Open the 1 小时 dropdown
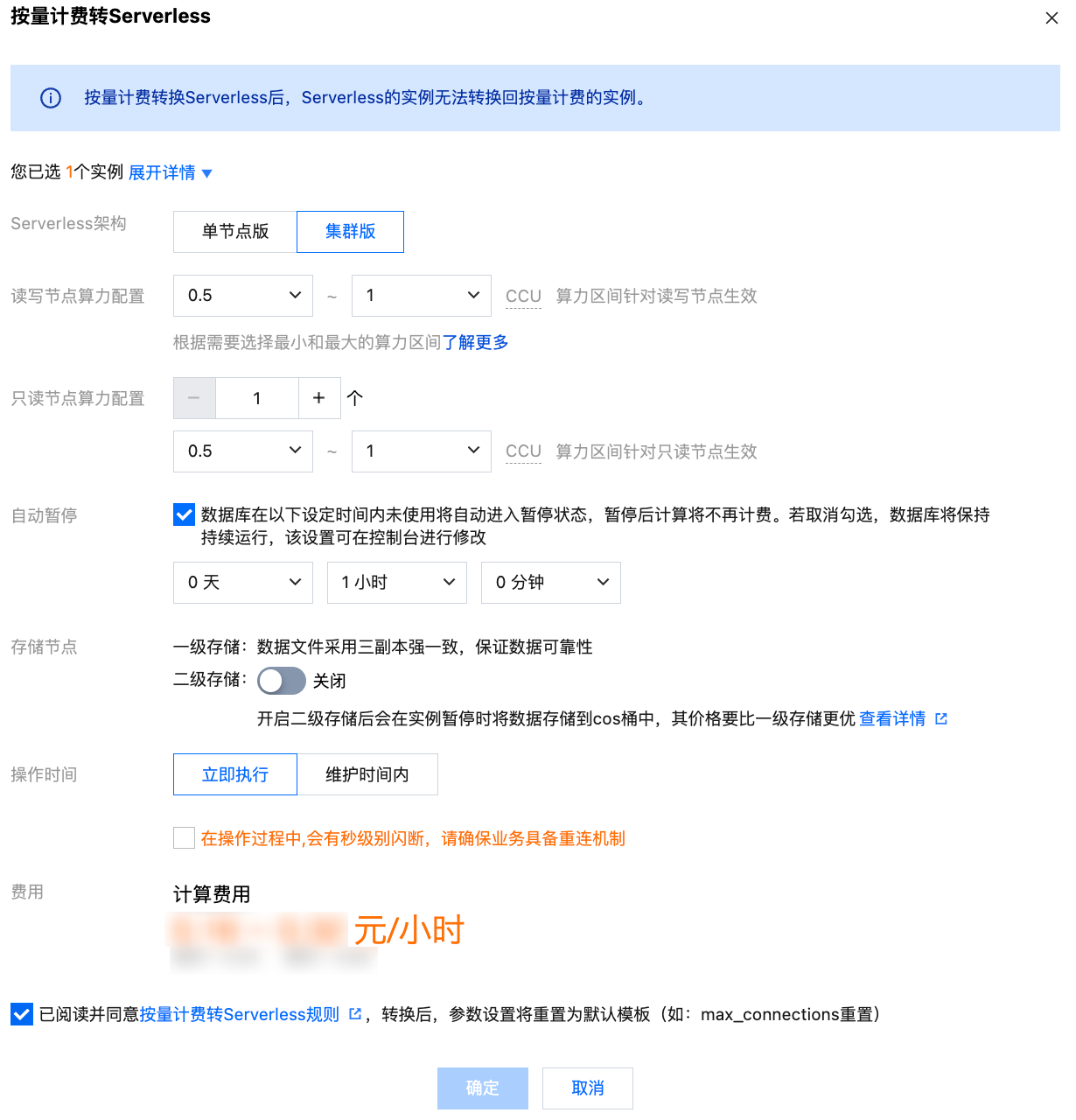Screen dimensions: 1076x1120 397,583
